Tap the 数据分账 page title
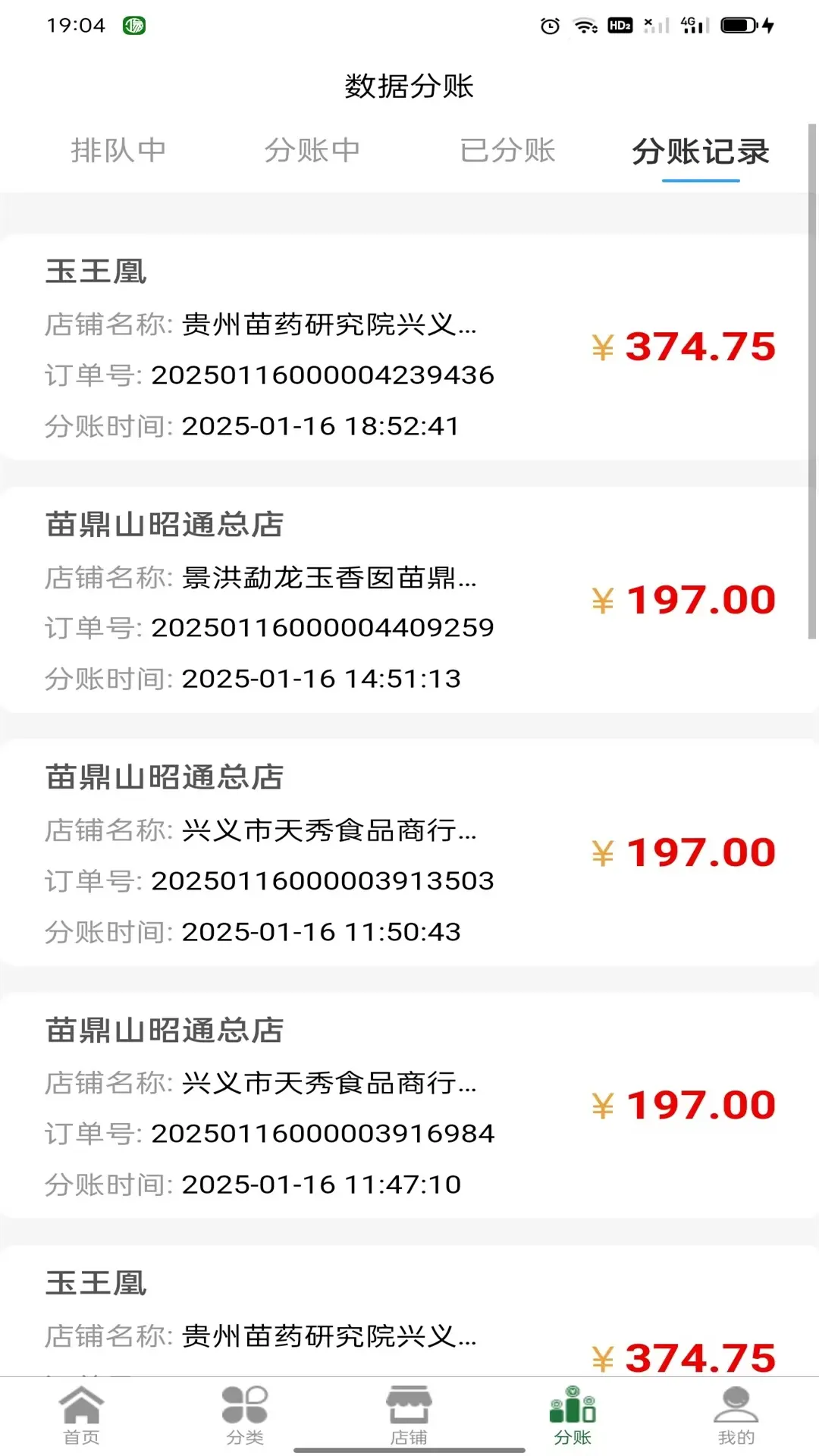This screenshot has width=819, height=1456. point(409,86)
